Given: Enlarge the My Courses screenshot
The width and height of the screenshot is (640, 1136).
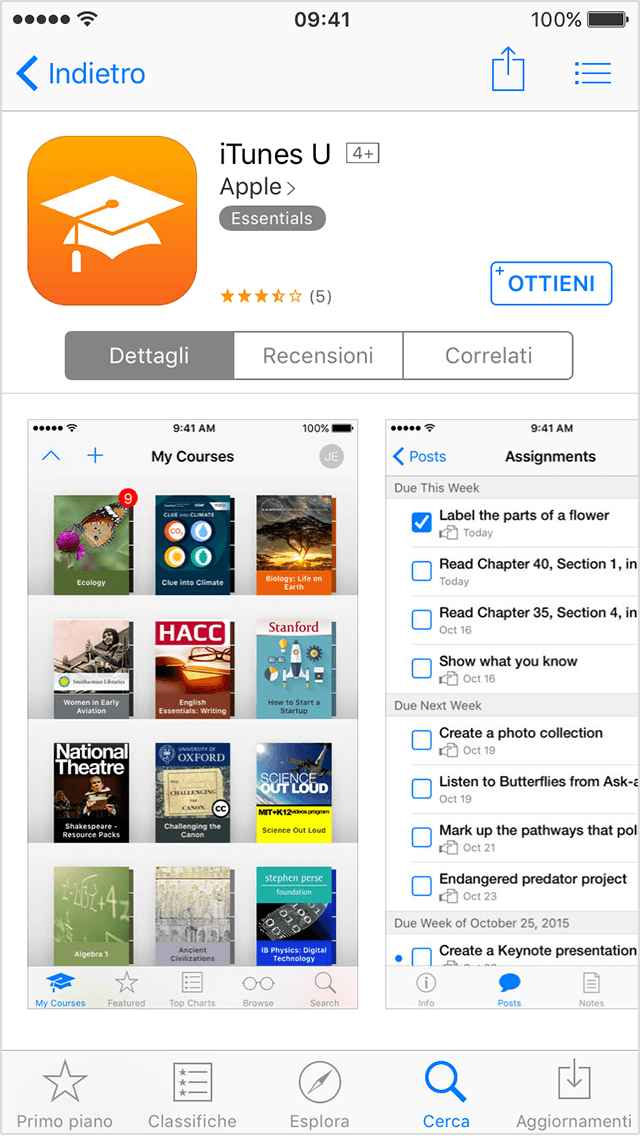Looking at the screenshot, I should click(x=192, y=714).
